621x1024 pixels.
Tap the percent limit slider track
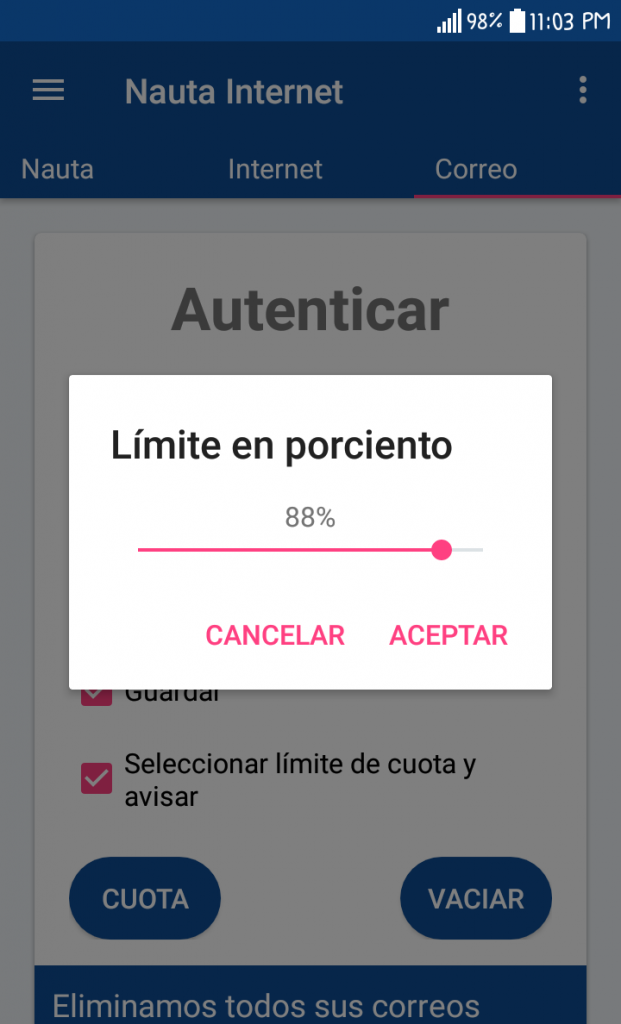(310, 550)
